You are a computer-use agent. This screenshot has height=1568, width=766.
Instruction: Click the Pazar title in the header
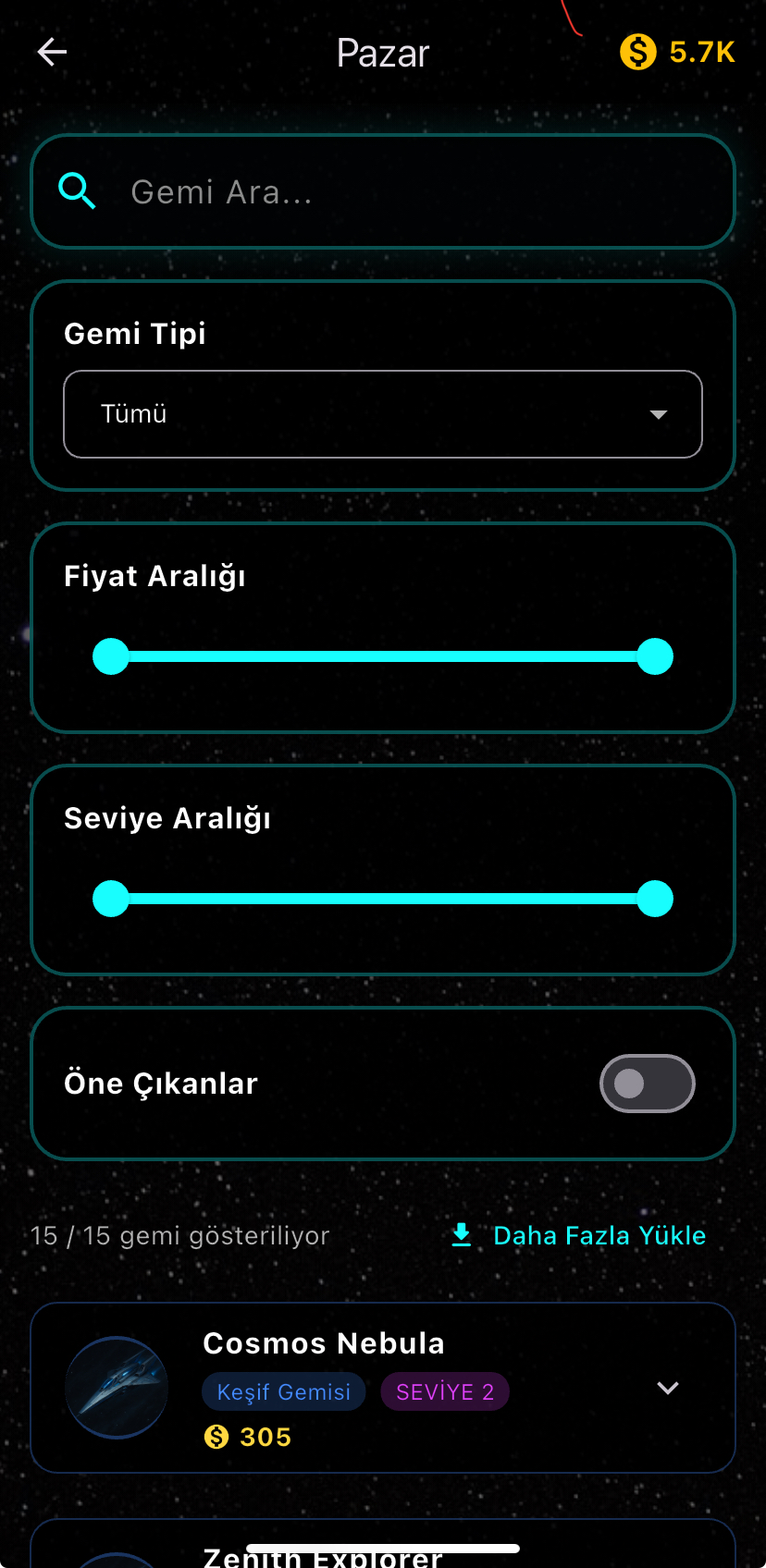382,54
